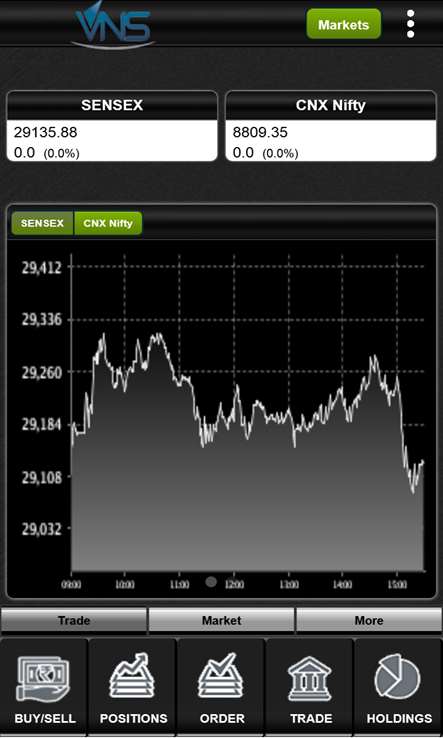Select the SENSEX chart tab
Screen dimensions: 443x738
tap(42, 223)
